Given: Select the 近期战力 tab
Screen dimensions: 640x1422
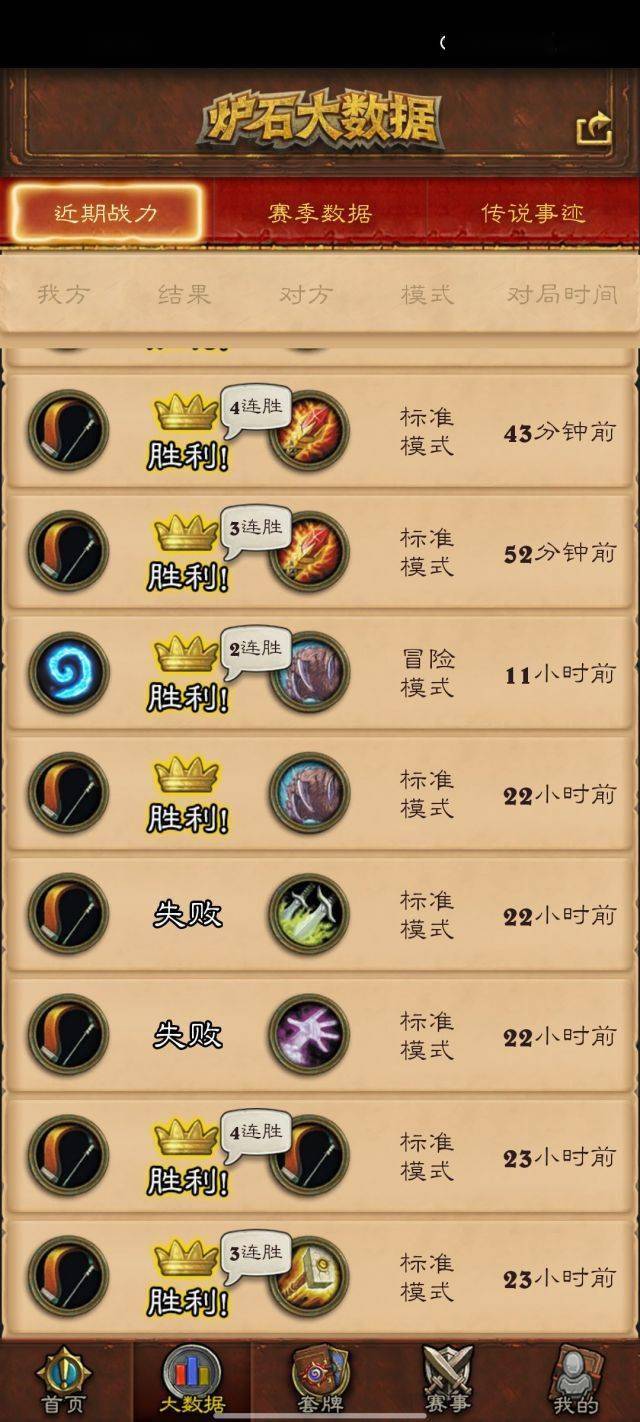Looking at the screenshot, I should (106, 213).
